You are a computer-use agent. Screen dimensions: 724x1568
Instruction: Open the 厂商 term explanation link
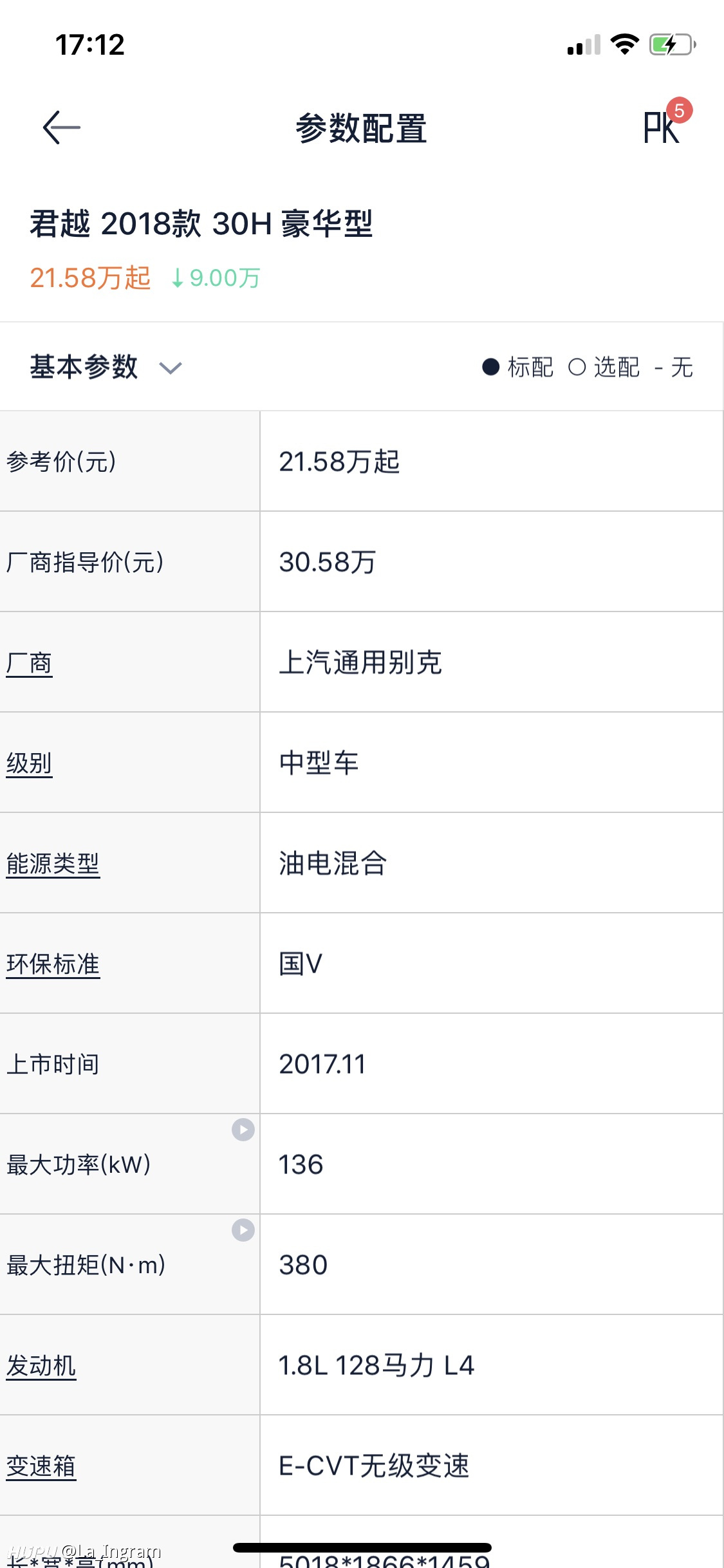pos(29,663)
